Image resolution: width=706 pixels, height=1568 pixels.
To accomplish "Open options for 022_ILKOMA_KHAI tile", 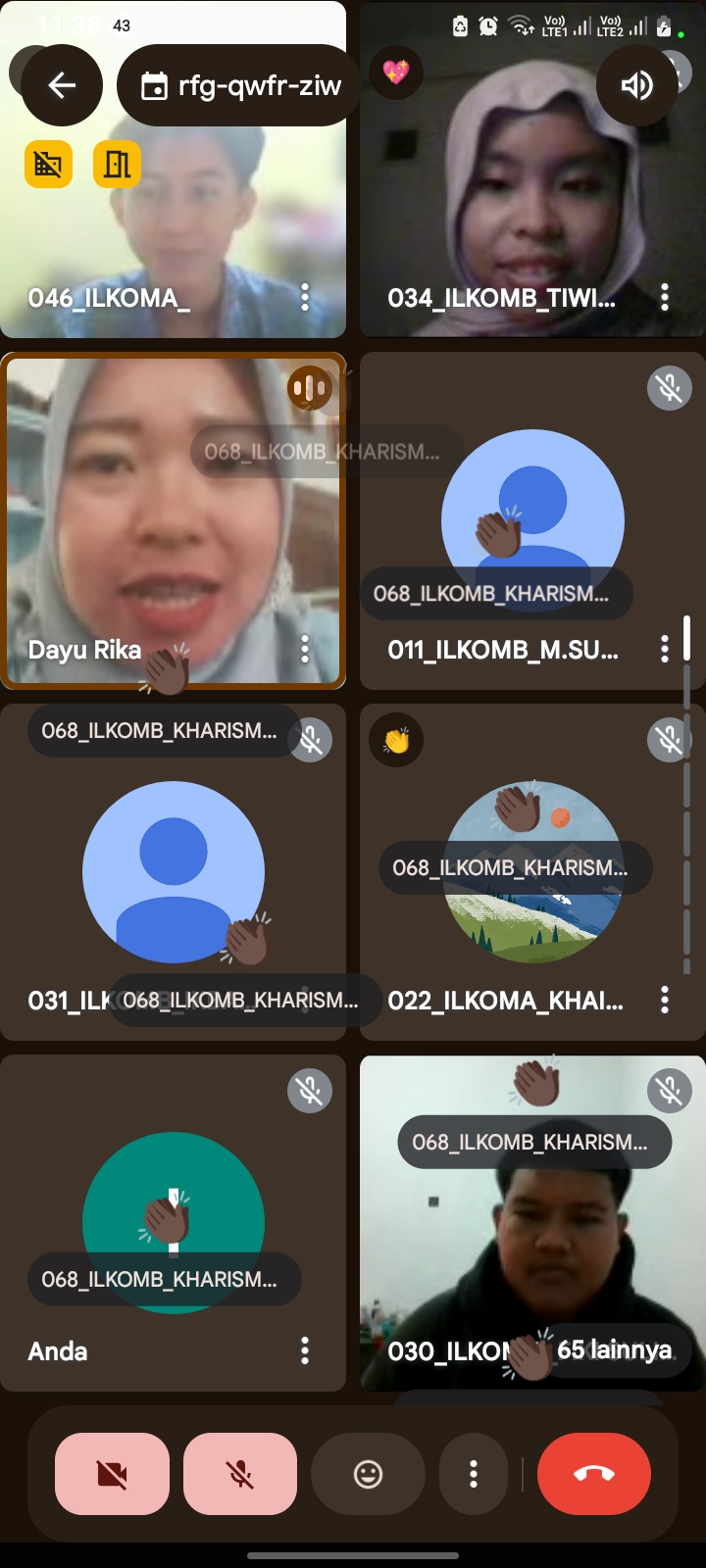I will click(665, 1000).
